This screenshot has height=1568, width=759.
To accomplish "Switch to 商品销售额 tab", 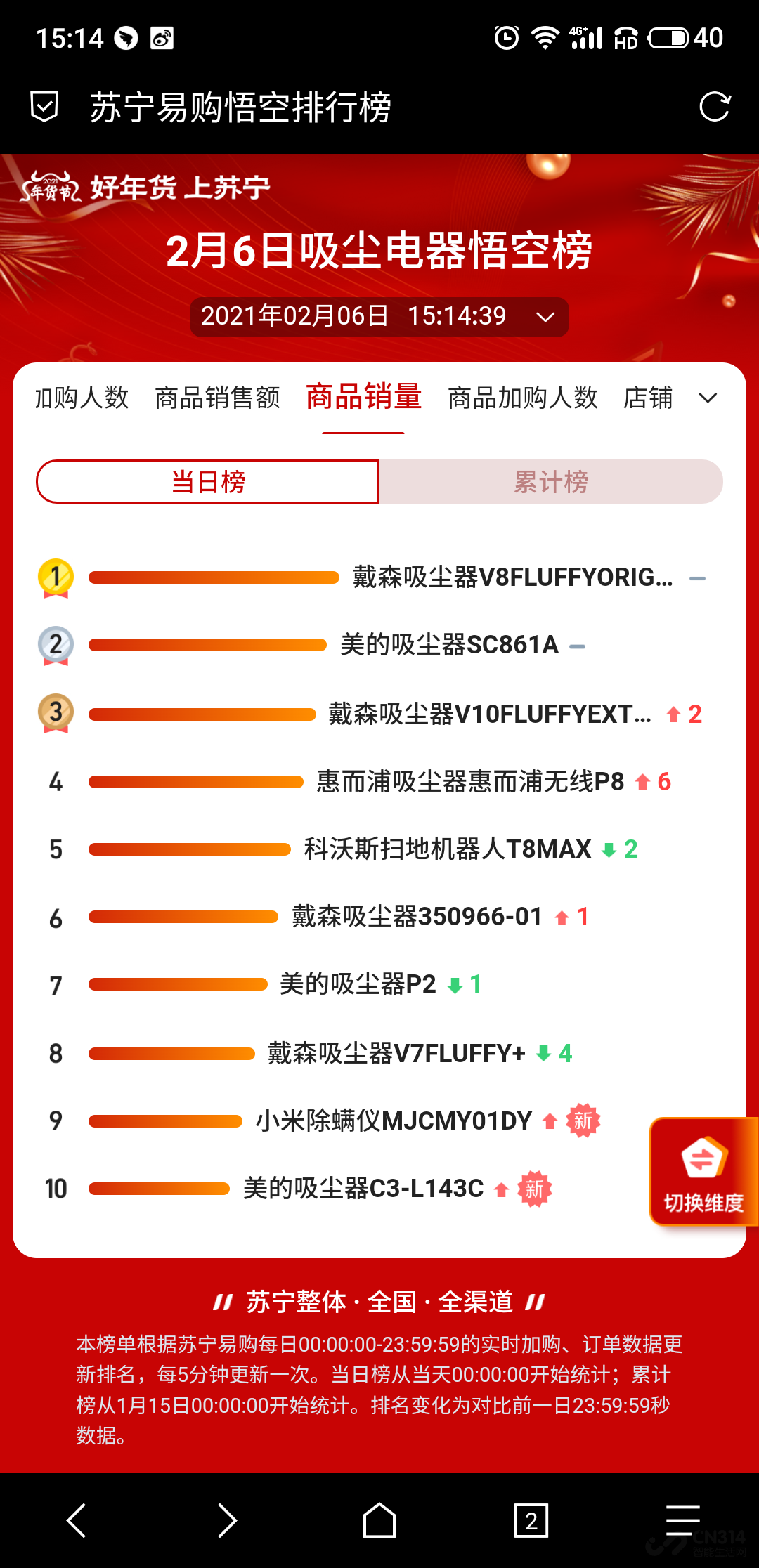I will pos(217,398).
